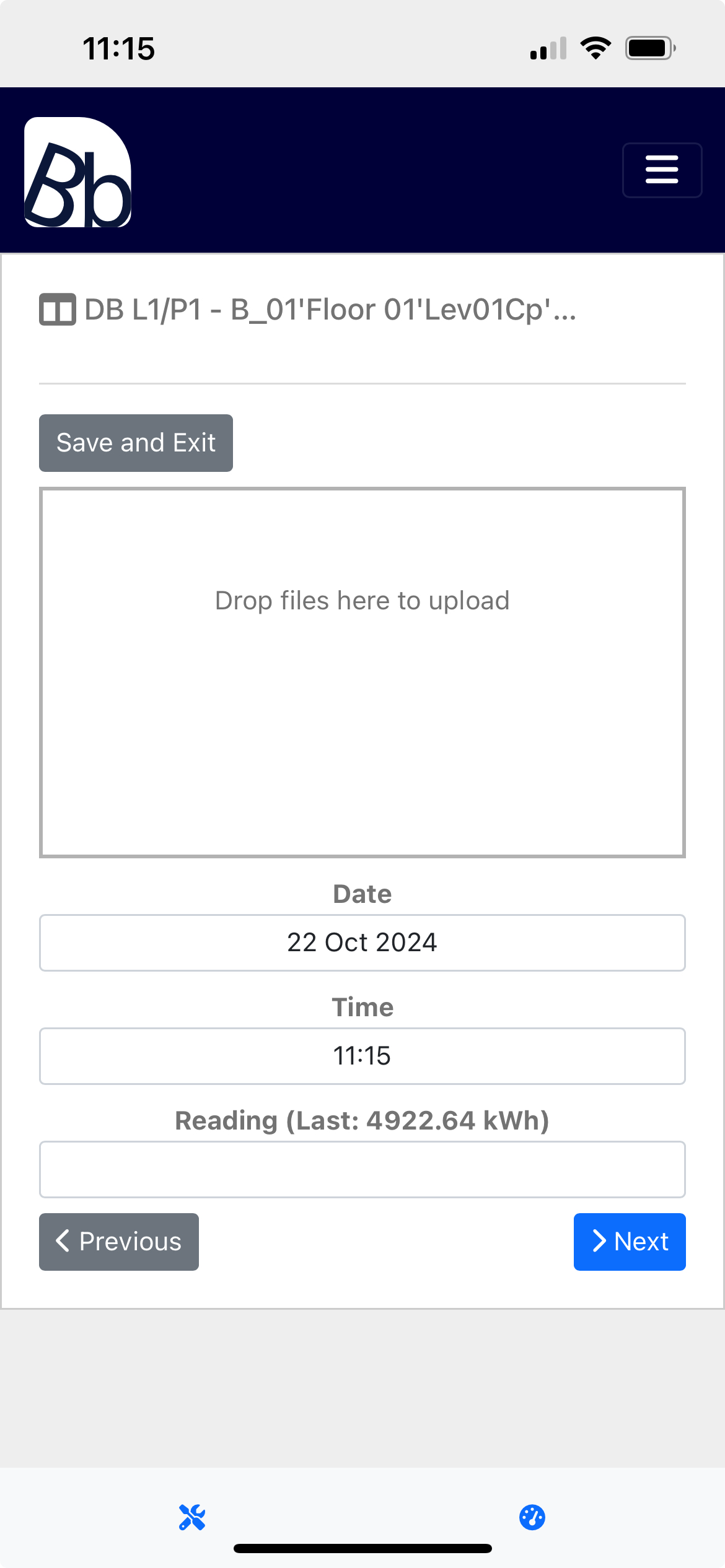
Task: Open the file upload drop area
Action: (x=362, y=672)
